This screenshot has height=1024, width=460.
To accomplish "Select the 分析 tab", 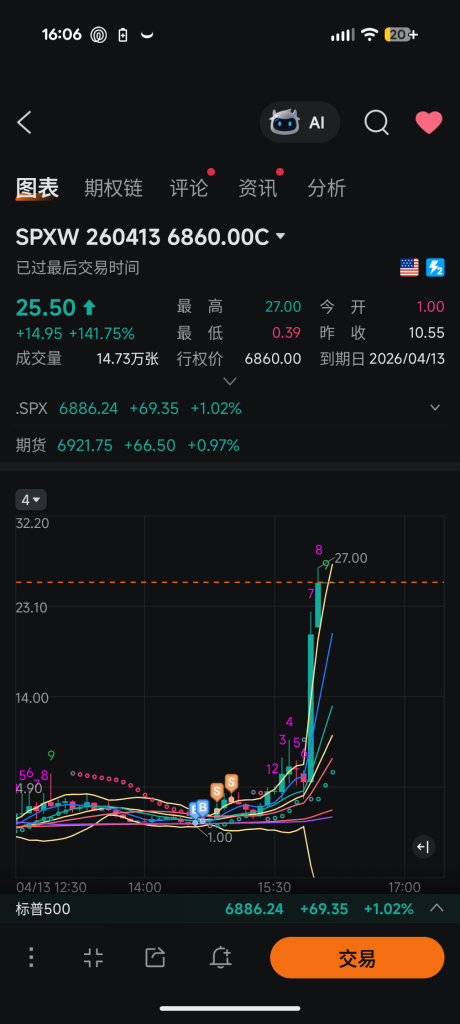I will (327, 189).
